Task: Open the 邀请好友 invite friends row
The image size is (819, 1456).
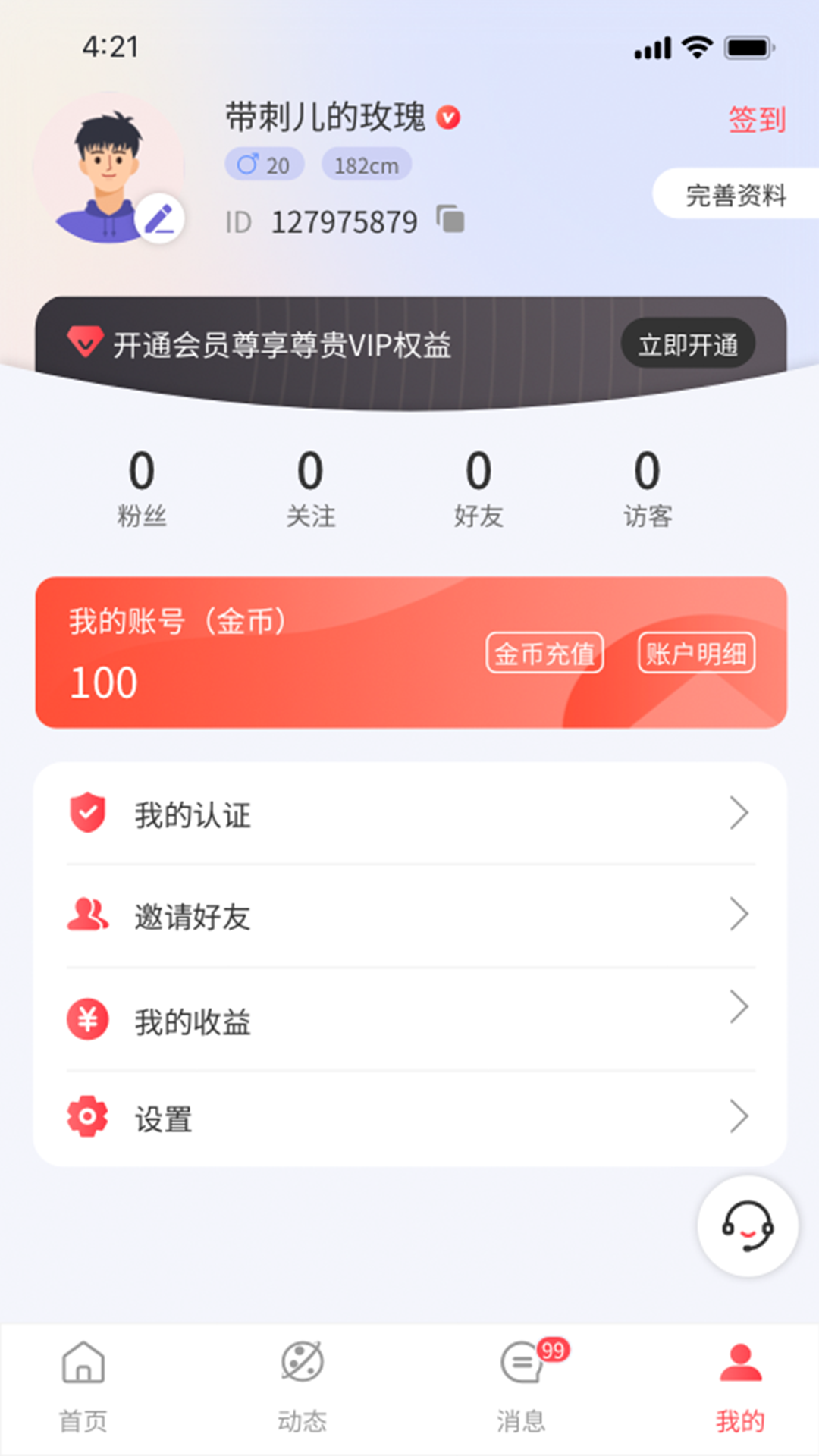Action: click(x=409, y=916)
